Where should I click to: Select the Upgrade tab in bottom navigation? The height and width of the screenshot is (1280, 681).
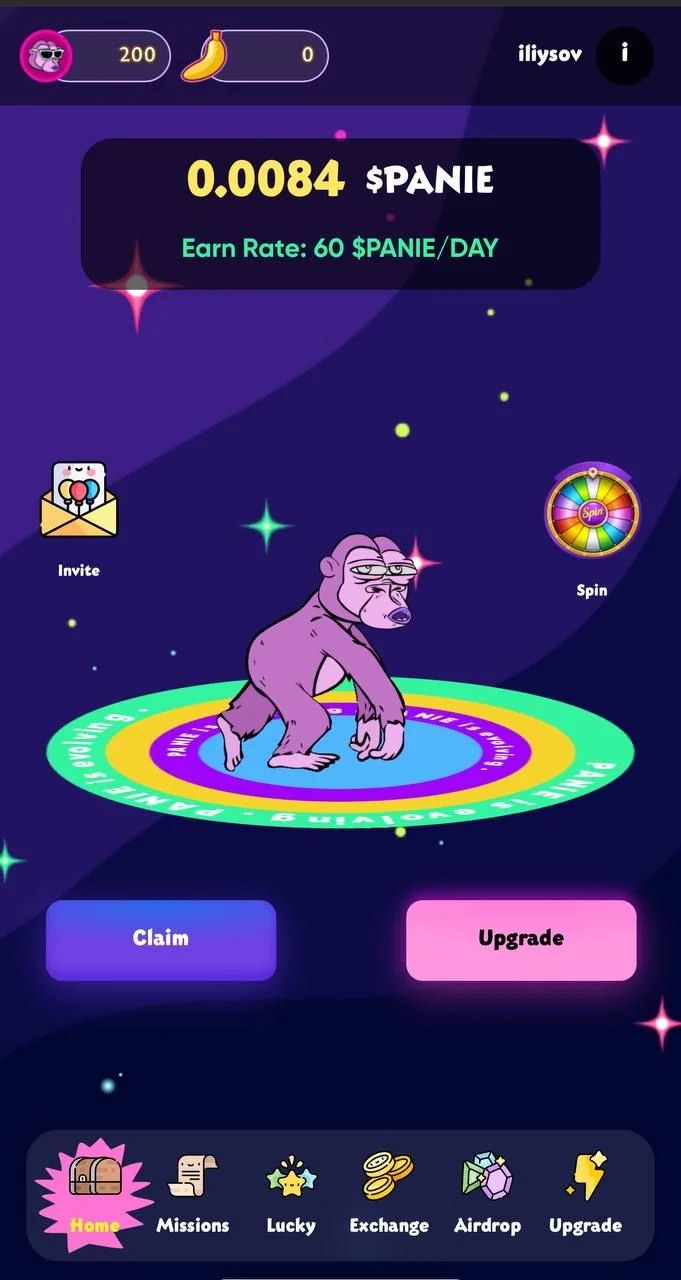585,1193
